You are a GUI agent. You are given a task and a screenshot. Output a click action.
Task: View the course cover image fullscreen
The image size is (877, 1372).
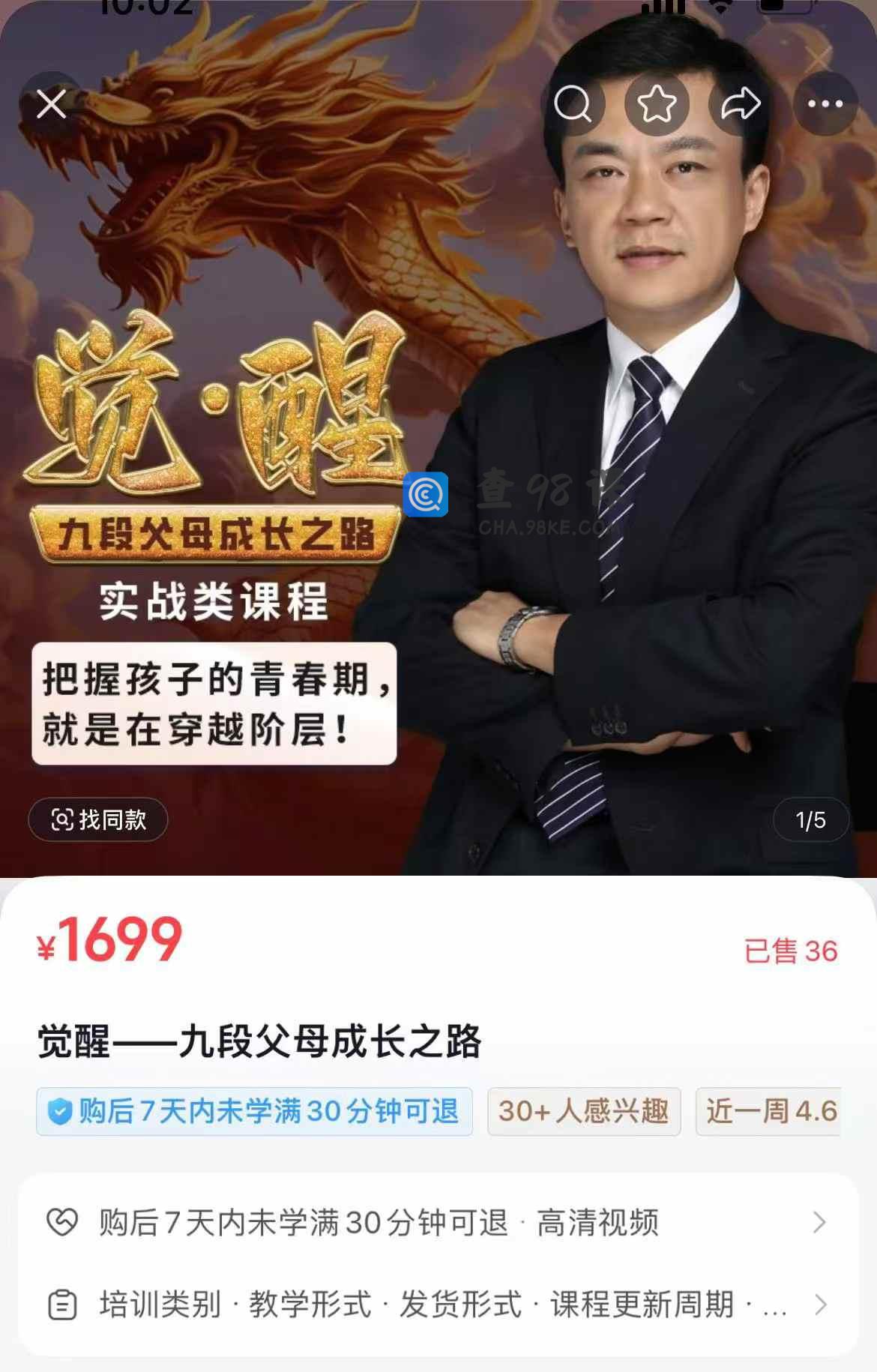click(438, 375)
